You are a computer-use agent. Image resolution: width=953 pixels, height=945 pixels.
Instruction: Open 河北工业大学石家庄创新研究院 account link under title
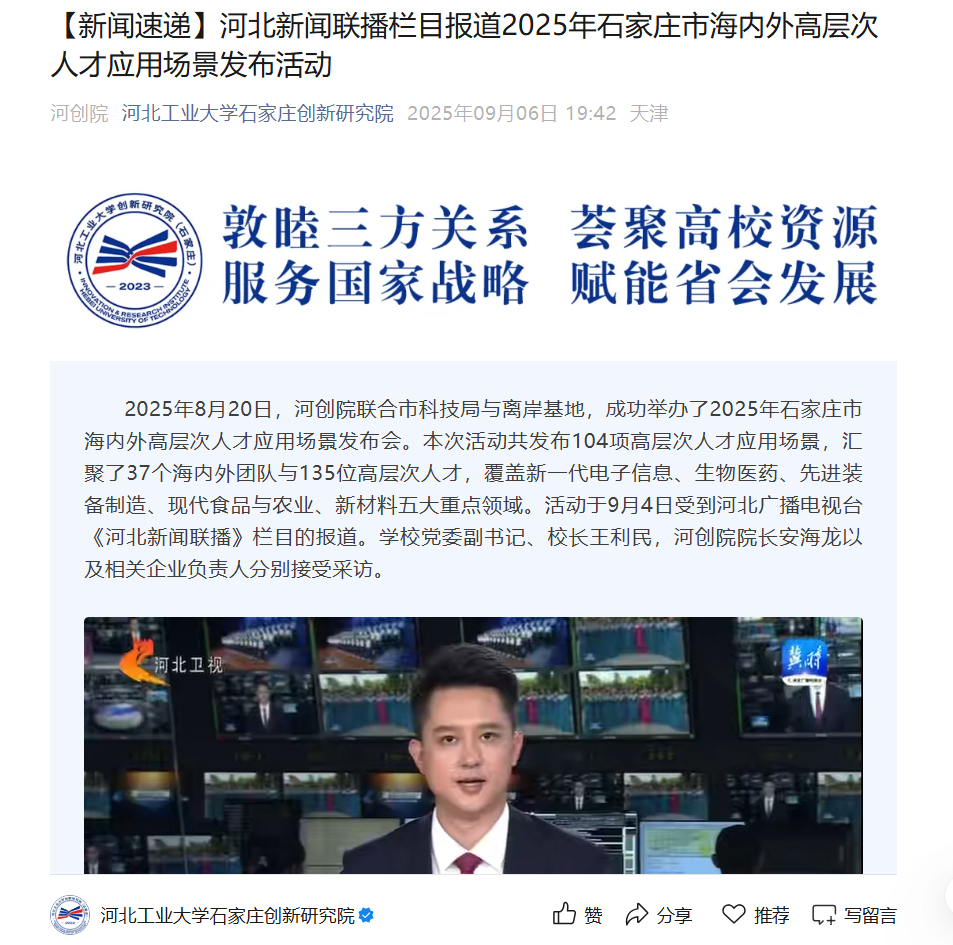point(258,113)
